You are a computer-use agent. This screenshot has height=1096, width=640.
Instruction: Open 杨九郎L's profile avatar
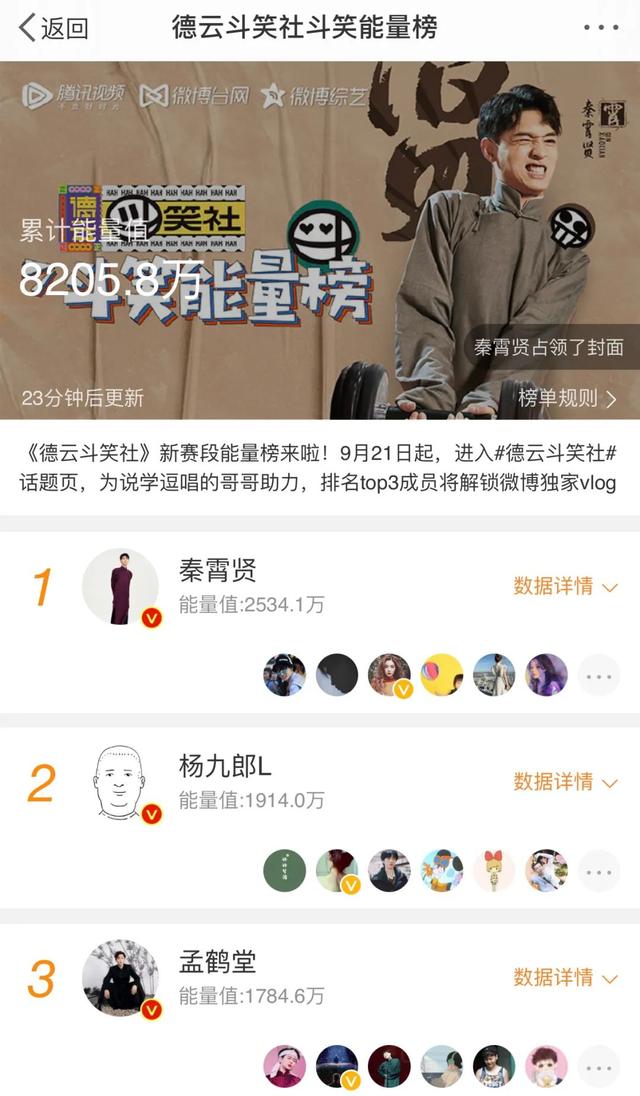coord(121,782)
